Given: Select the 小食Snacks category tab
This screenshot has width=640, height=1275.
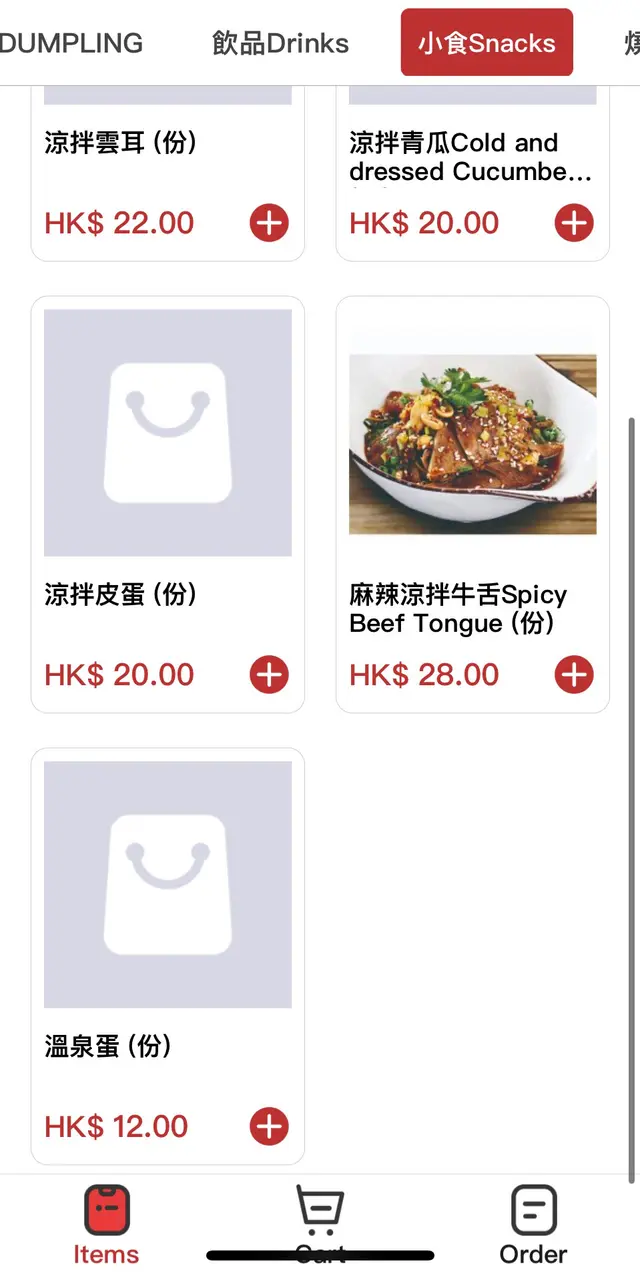Looking at the screenshot, I should click(x=486, y=43).
